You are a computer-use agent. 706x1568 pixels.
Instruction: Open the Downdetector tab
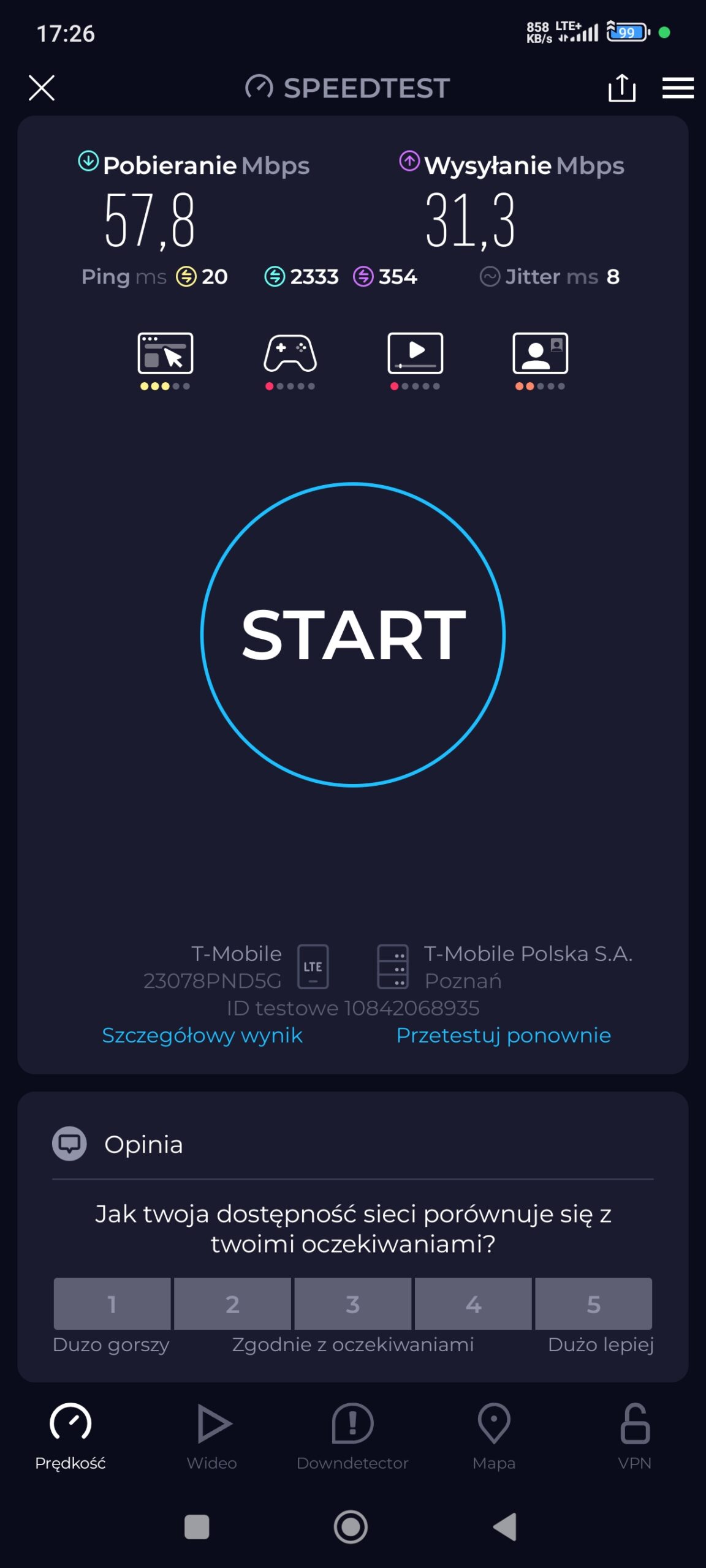coord(352,1436)
